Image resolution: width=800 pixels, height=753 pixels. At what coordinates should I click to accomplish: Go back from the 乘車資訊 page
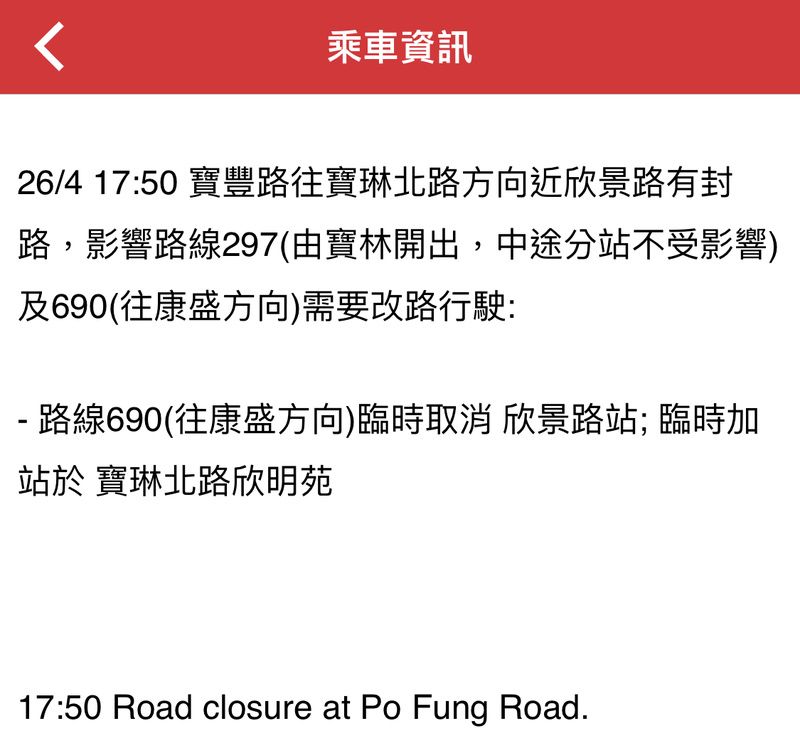pos(50,47)
